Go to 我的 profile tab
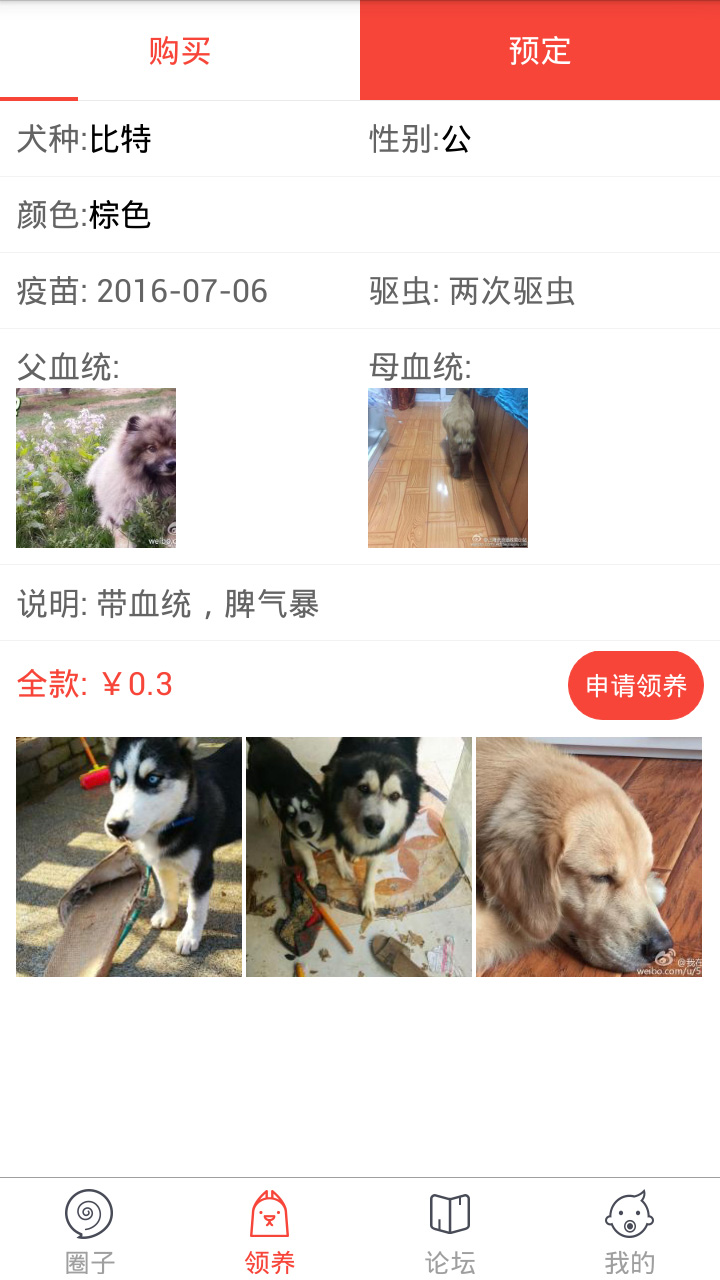 [630, 1230]
